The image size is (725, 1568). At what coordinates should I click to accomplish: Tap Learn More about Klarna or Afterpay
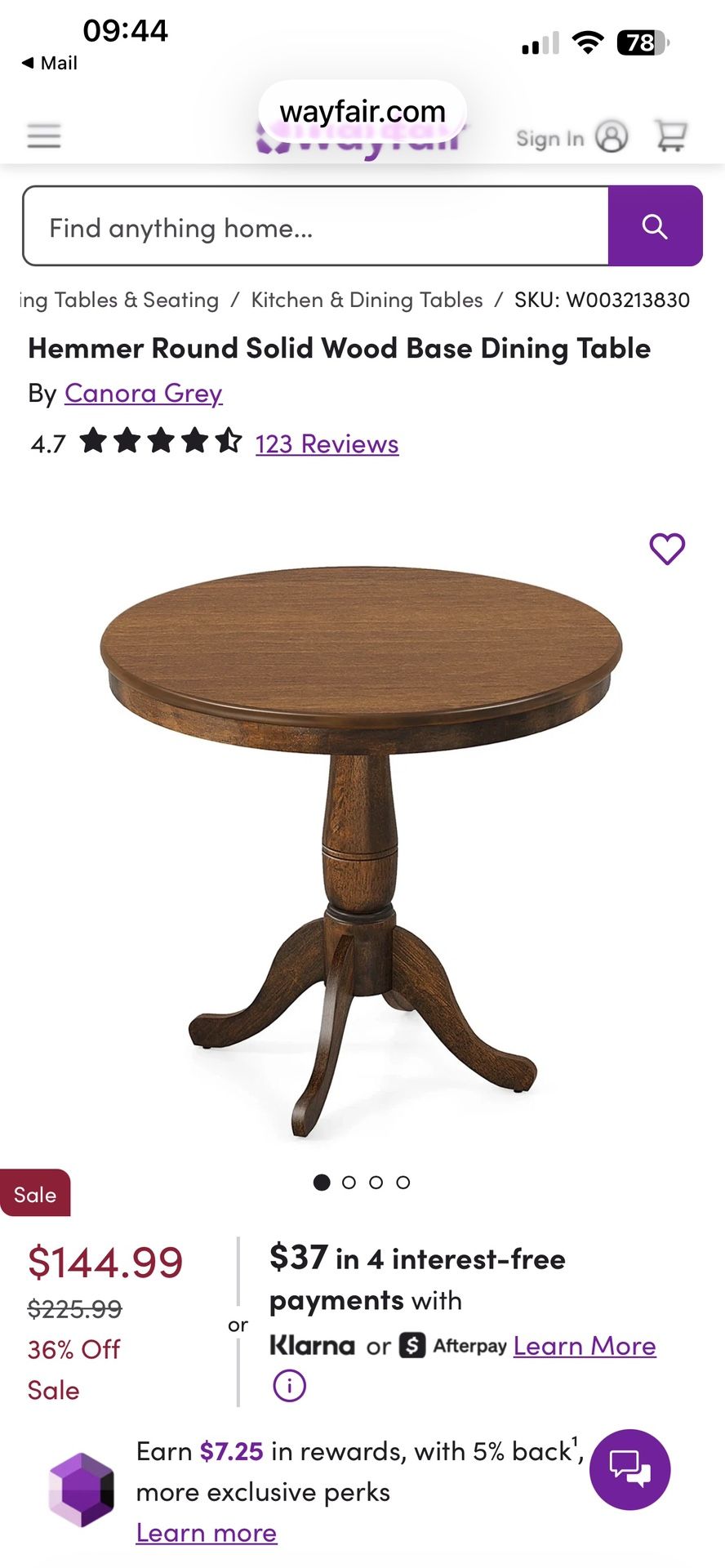[584, 1345]
